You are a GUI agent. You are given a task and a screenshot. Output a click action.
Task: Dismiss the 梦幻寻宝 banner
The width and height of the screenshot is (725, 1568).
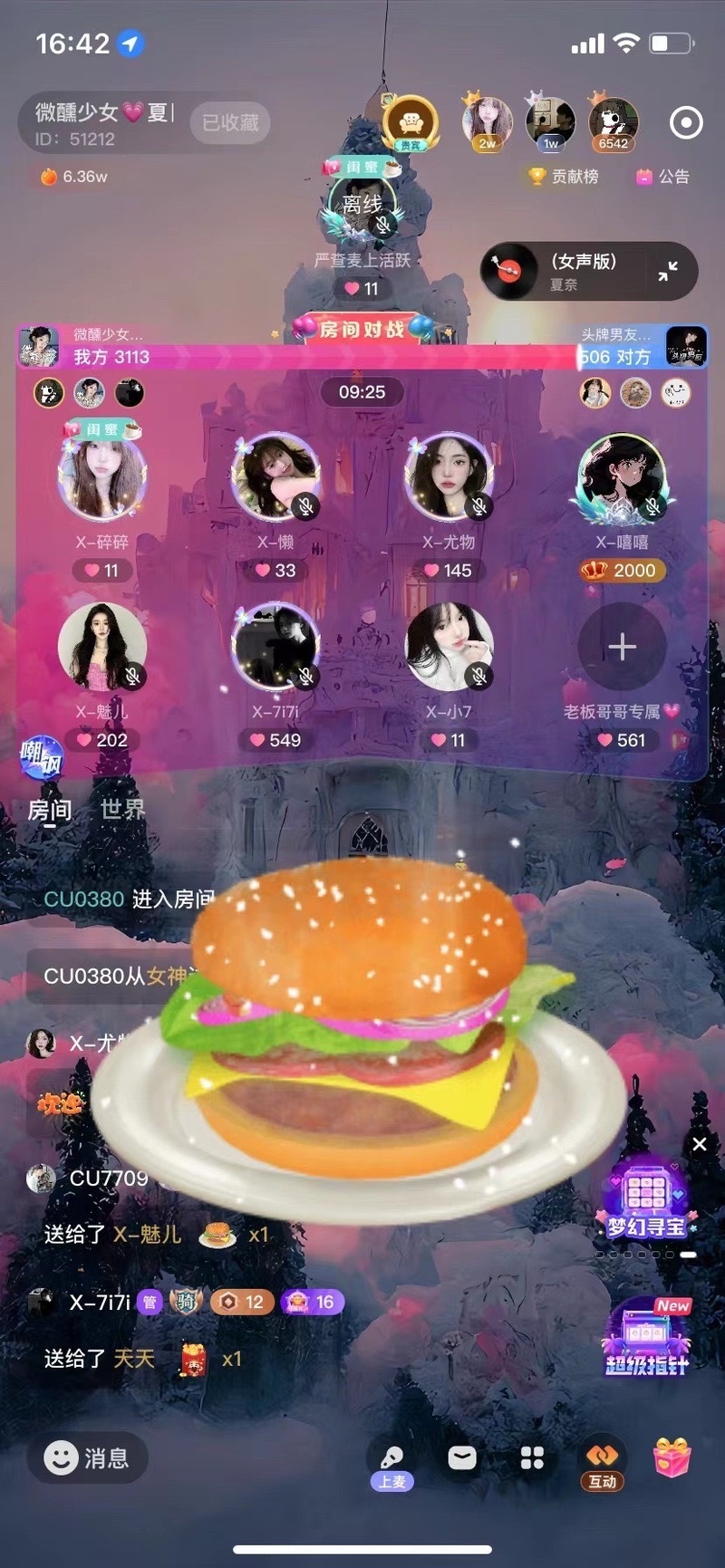[x=700, y=1144]
